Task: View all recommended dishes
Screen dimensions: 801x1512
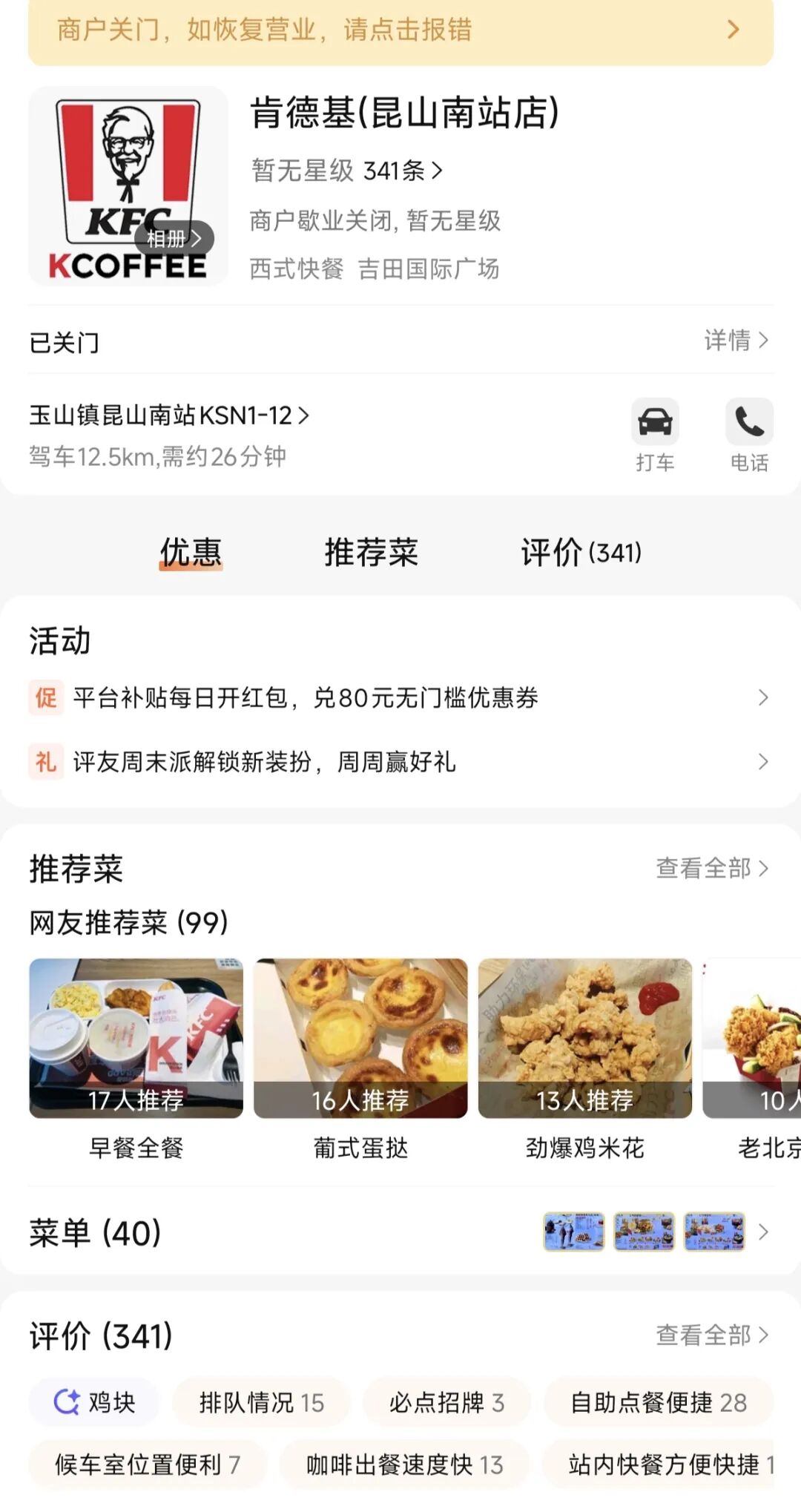Action: click(711, 868)
